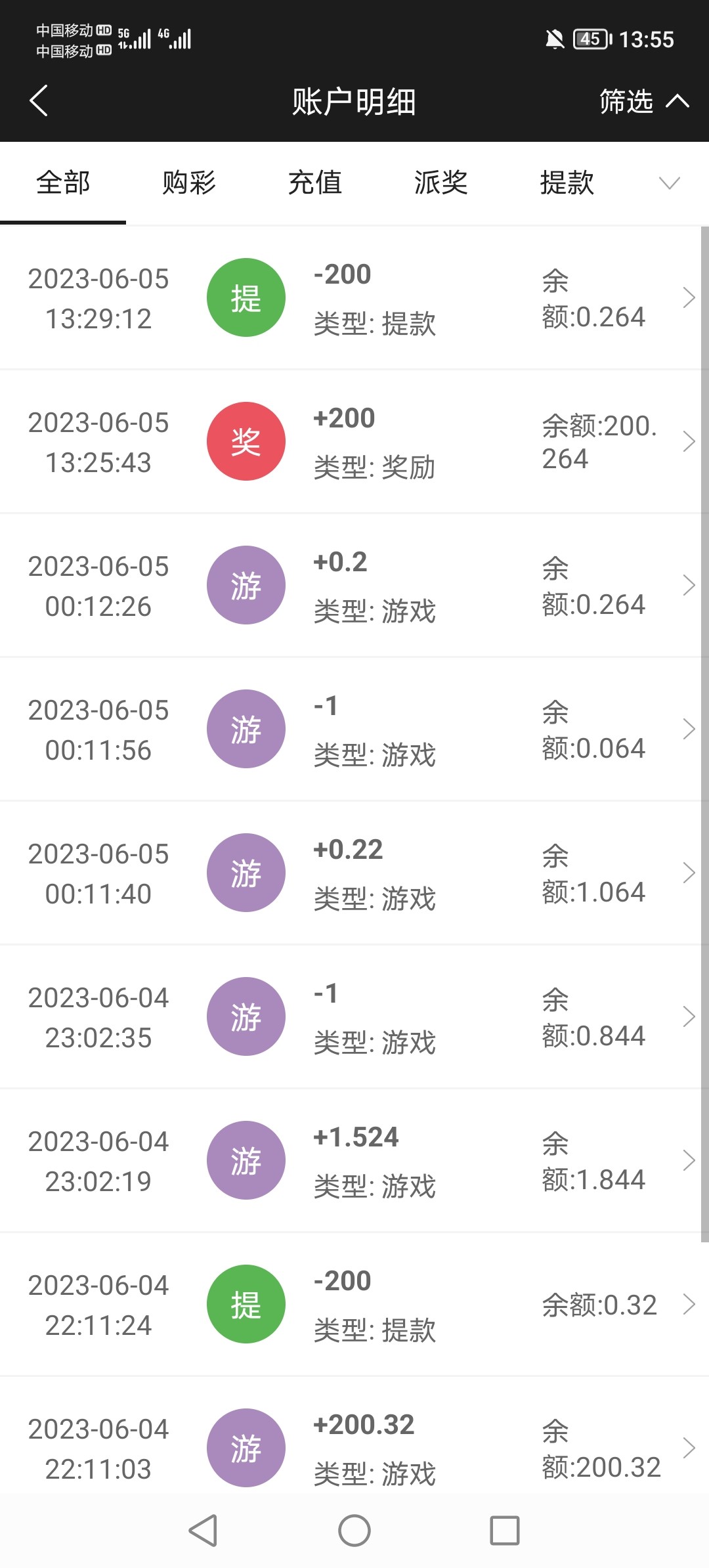Show the 派奖 tab
This screenshot has width=709, height=1568.
point(441,183)
